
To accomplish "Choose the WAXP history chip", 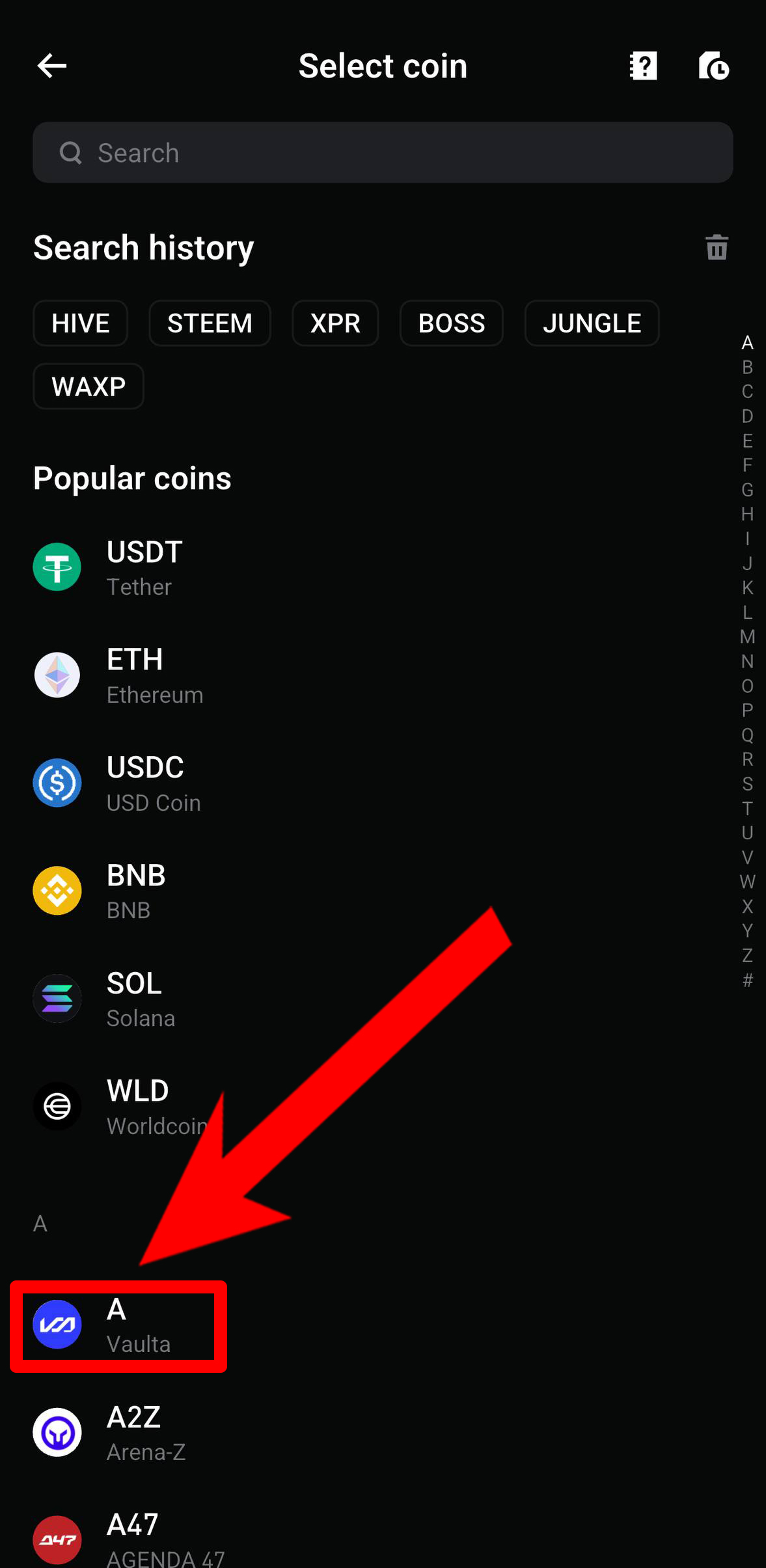I will point(89,386).
